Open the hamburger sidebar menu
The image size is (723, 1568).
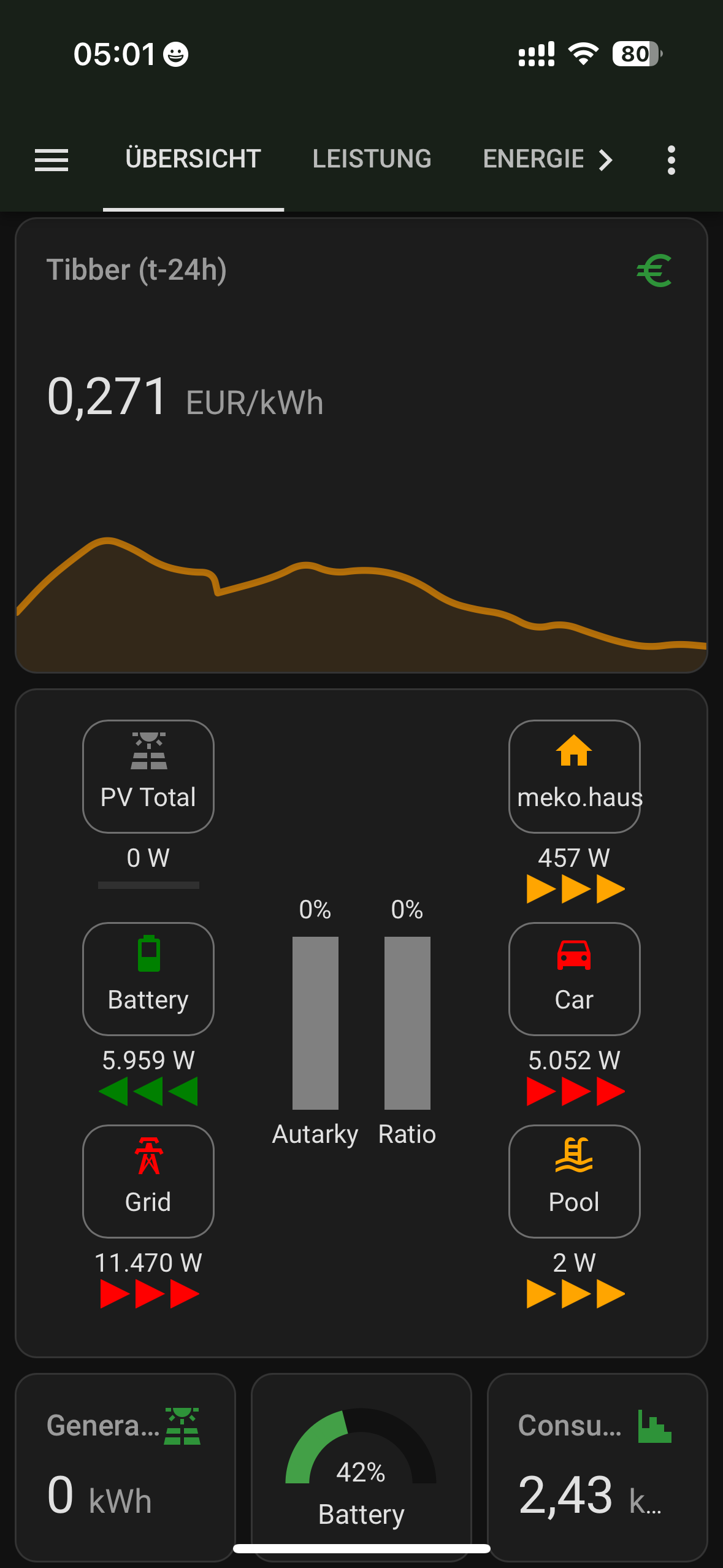(52, 160)
